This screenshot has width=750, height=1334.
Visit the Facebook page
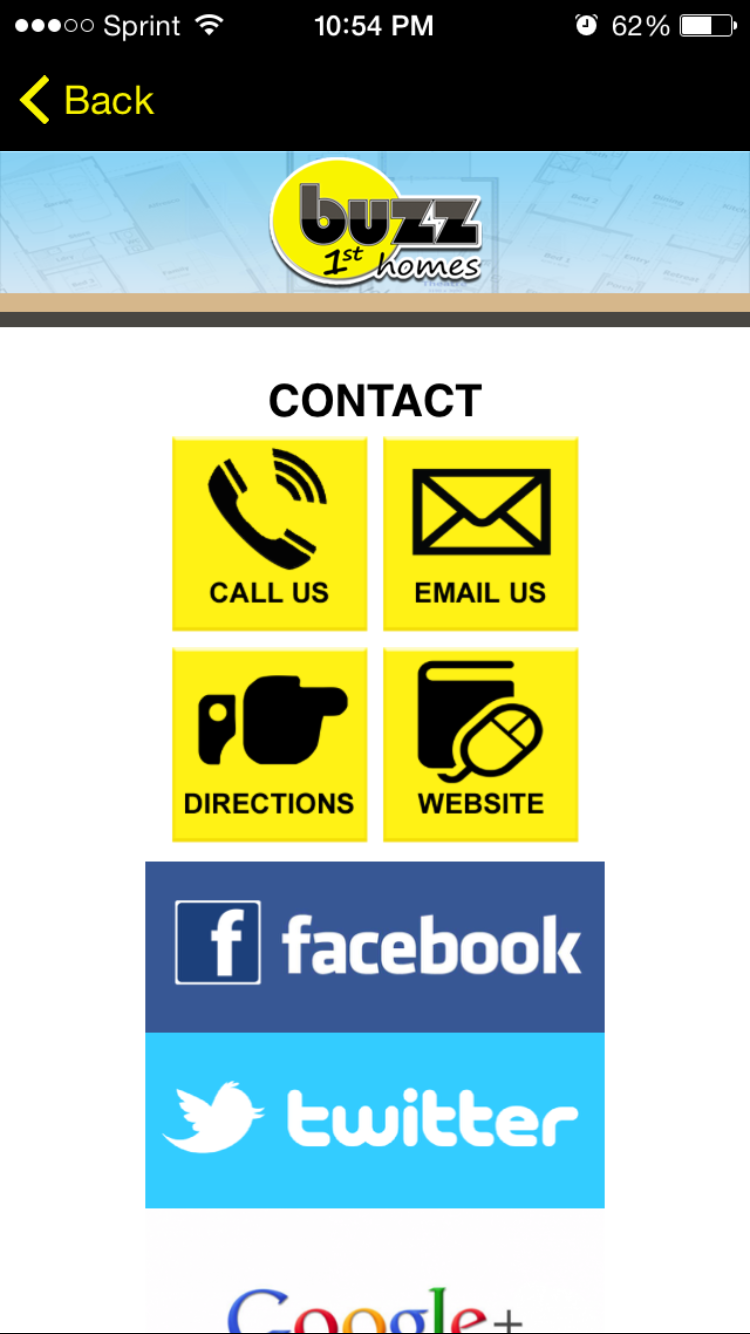(375, 946)
